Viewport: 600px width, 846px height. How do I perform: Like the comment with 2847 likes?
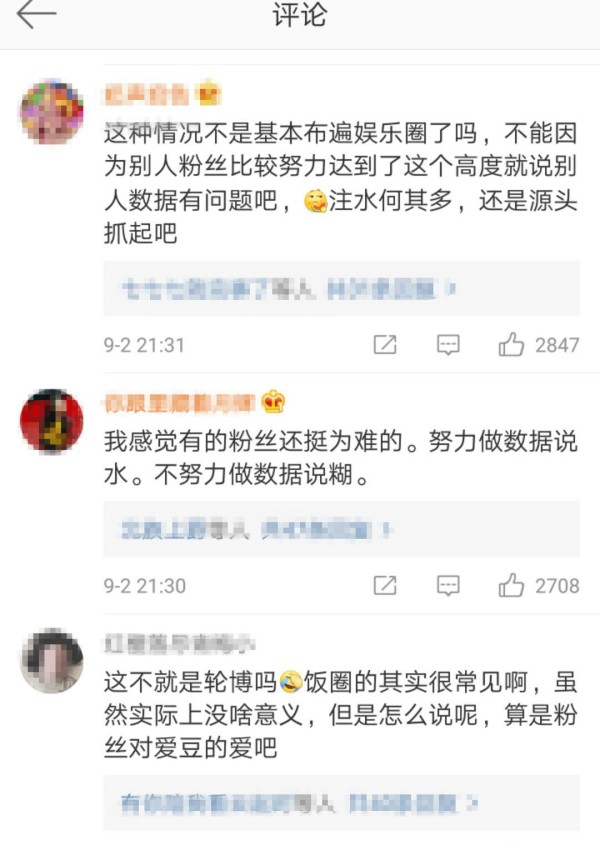click(x=512, y=345)
